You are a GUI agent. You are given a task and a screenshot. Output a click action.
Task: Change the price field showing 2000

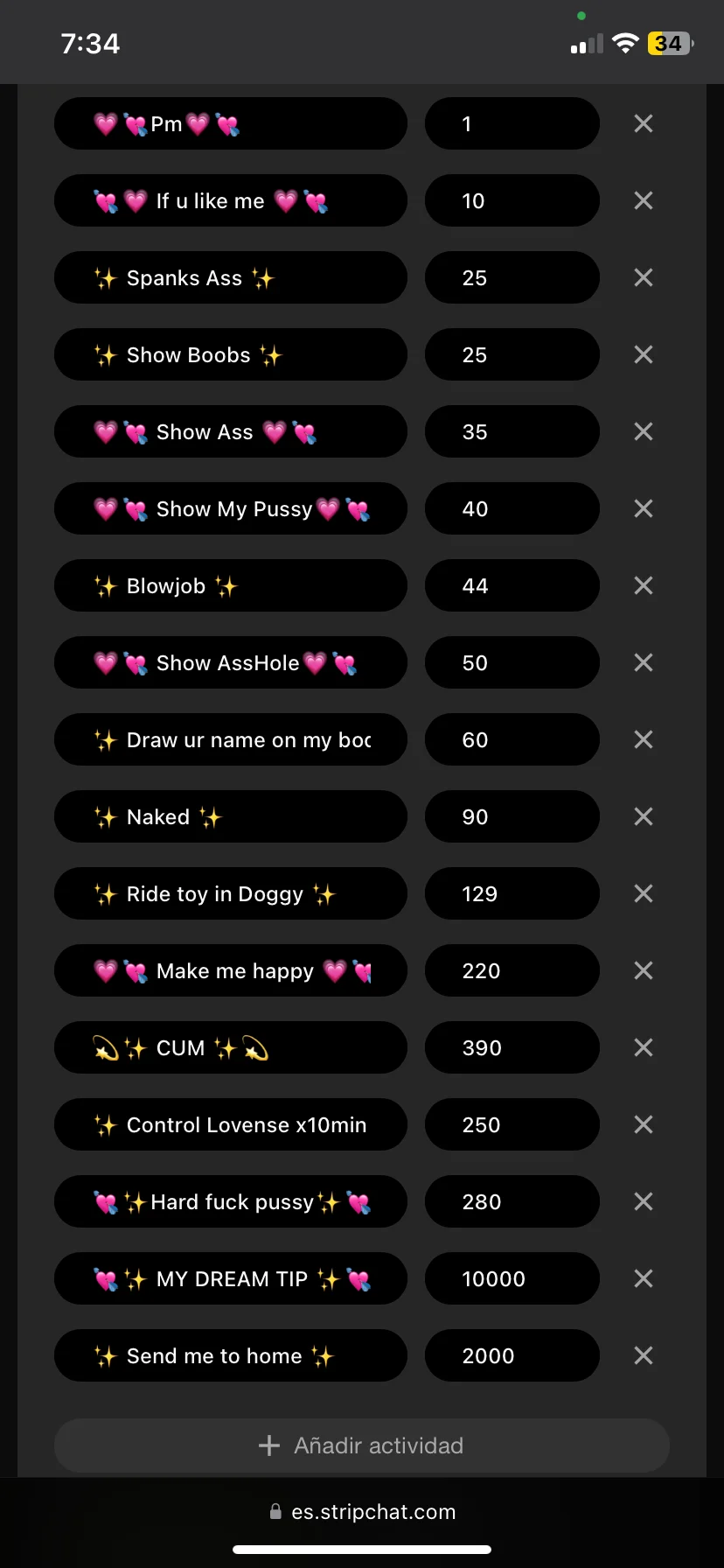point(512,1355)
